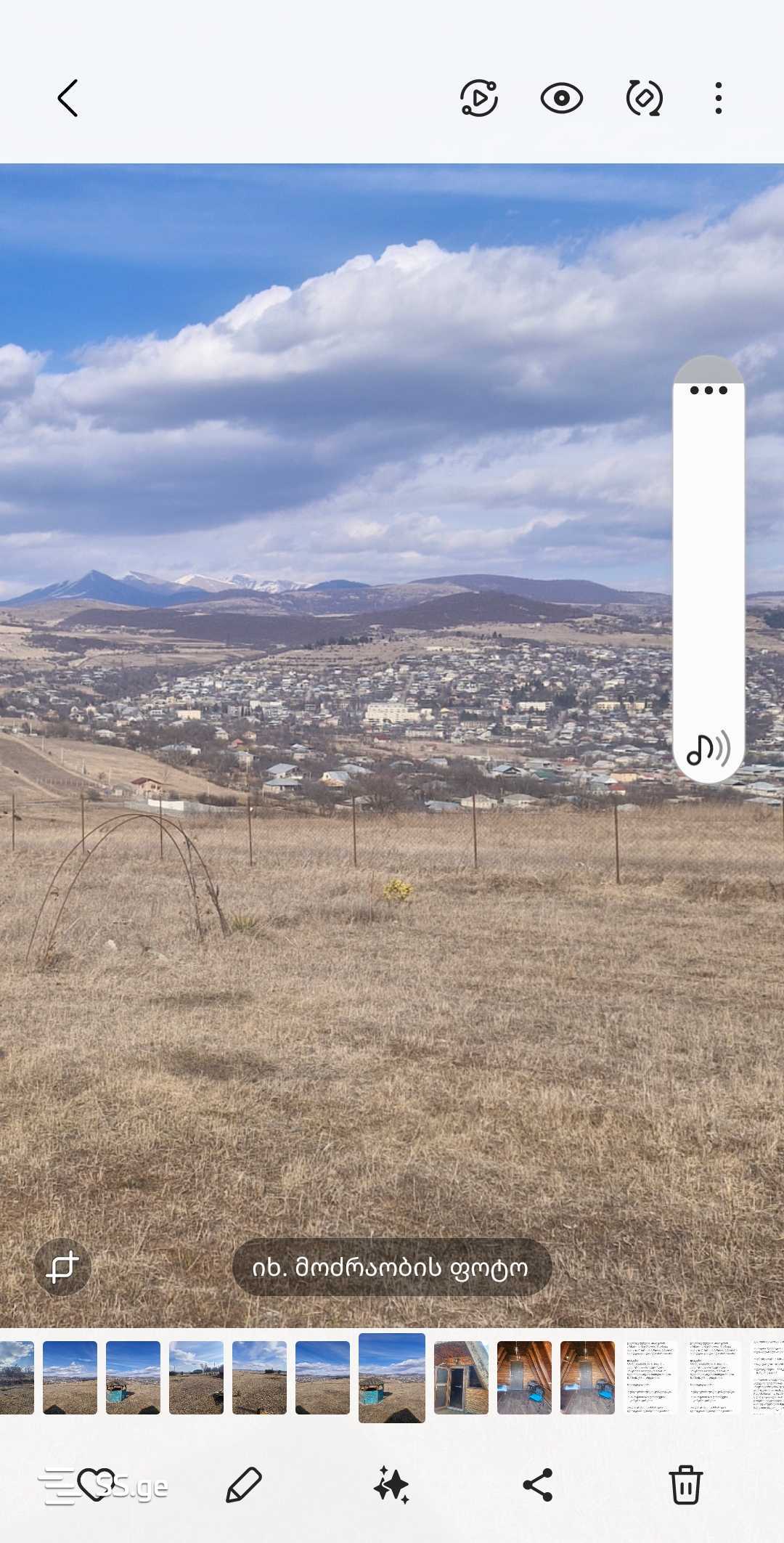Open the three-dot overflow menu in the top bar
784x1543 pixels.
(x=718, y=98)
